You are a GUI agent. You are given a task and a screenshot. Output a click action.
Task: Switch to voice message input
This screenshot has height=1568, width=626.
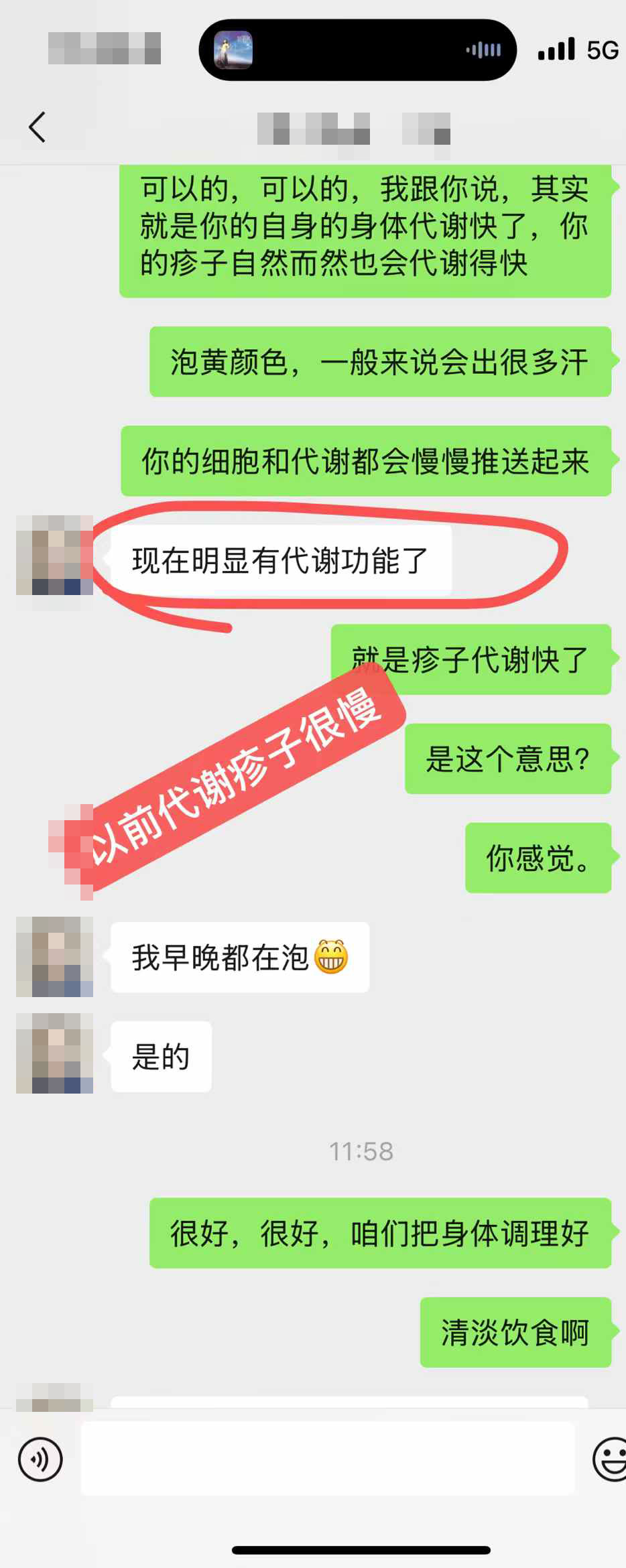[x=40, y=1459]
